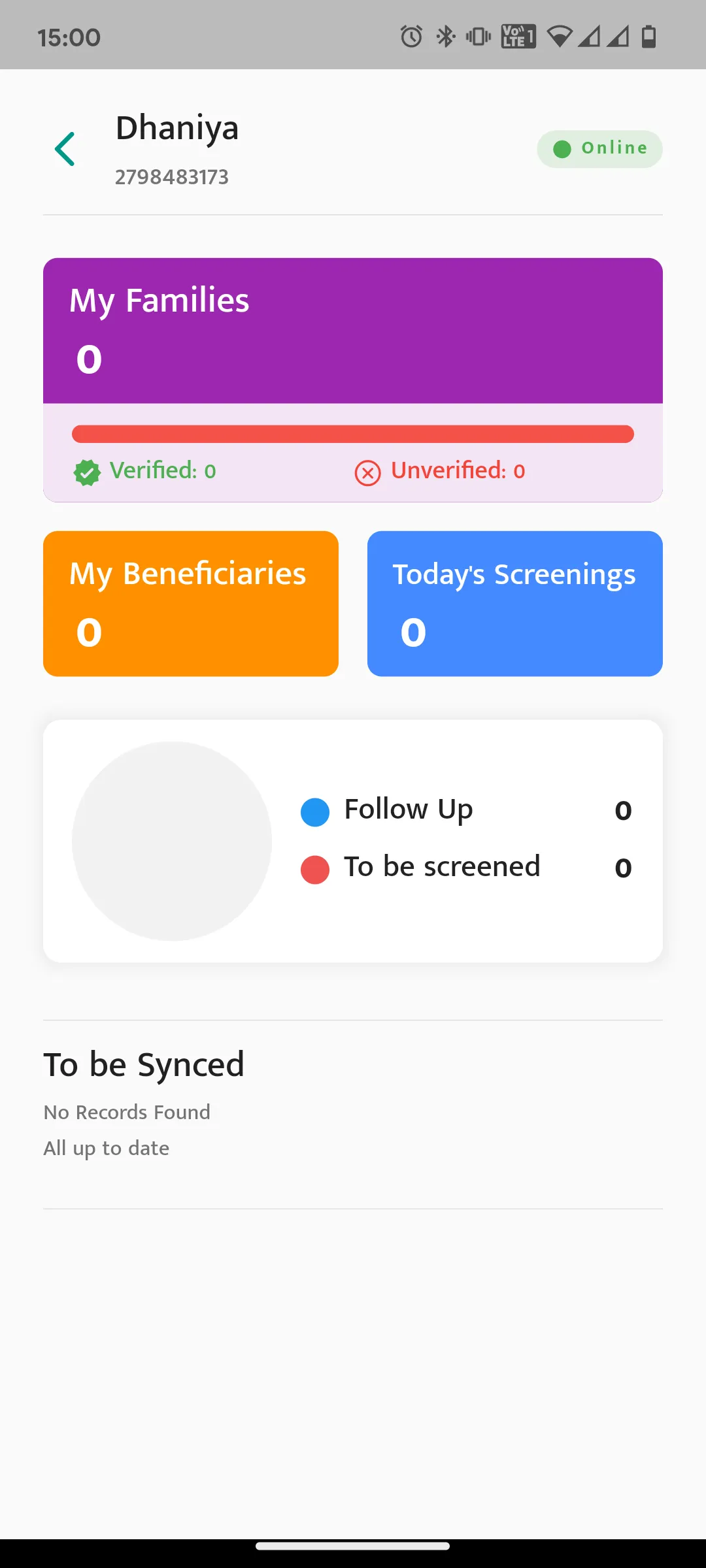
Task: Click the red Unverified progress bar
Action: click(352, 433)
